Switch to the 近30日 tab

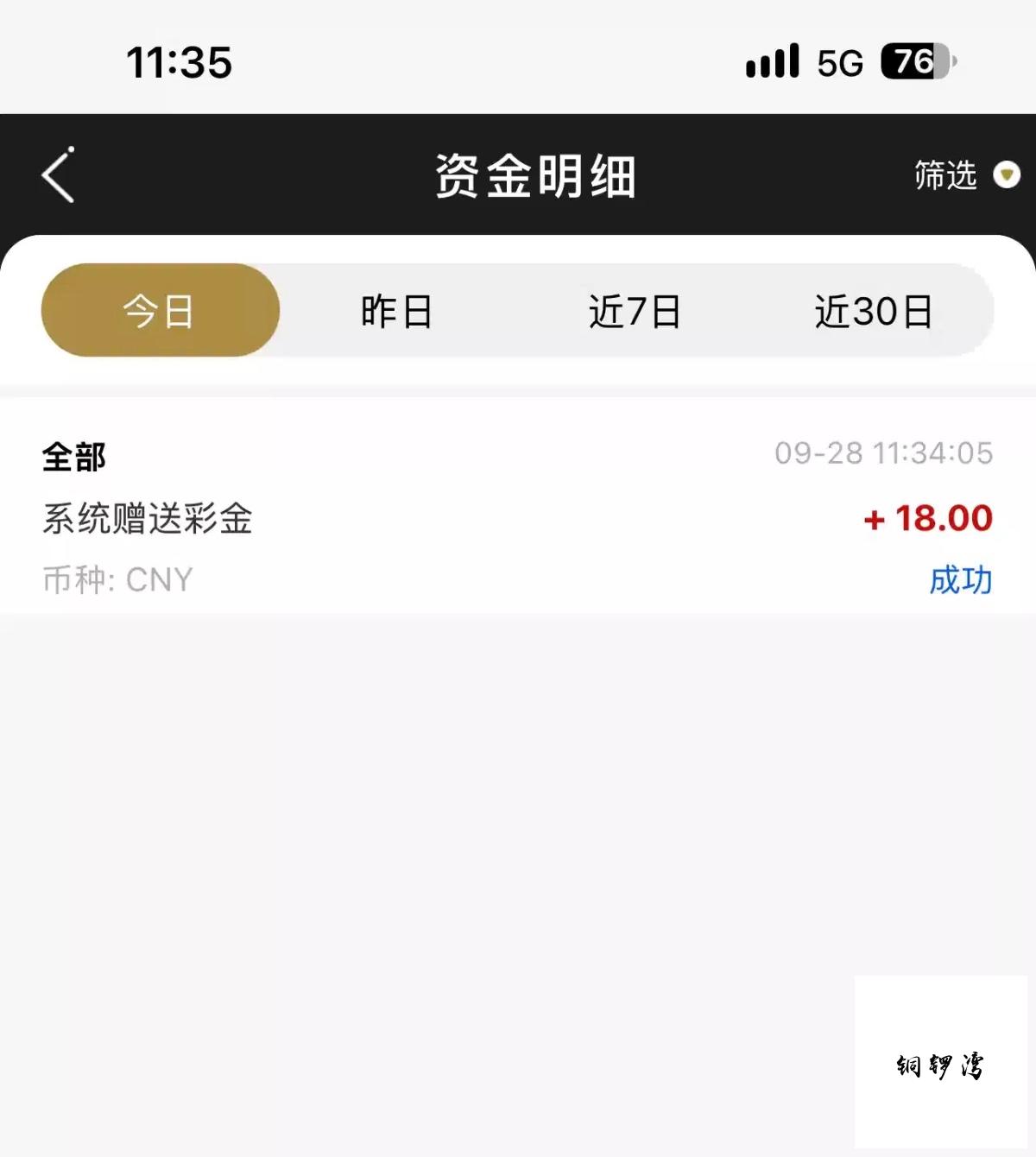coord(873,311)
